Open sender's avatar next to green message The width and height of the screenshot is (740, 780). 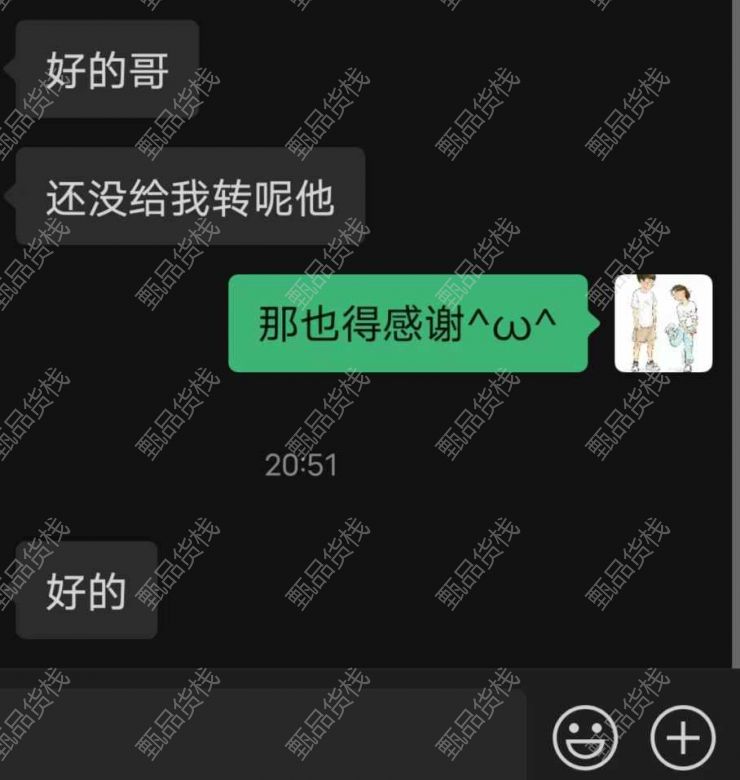click(663, 323)
